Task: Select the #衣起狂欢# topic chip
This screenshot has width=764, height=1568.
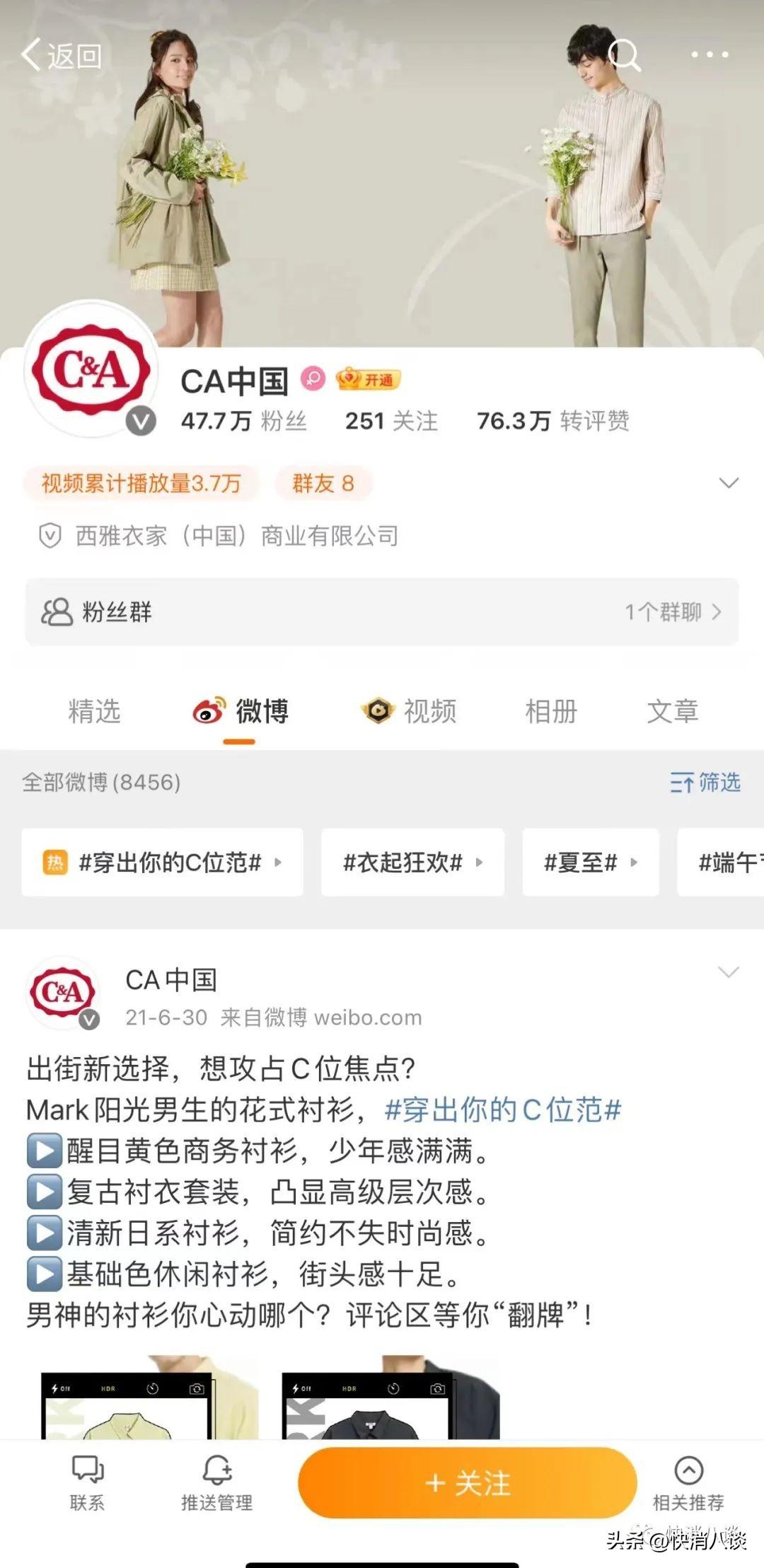Action: (413, 863)
